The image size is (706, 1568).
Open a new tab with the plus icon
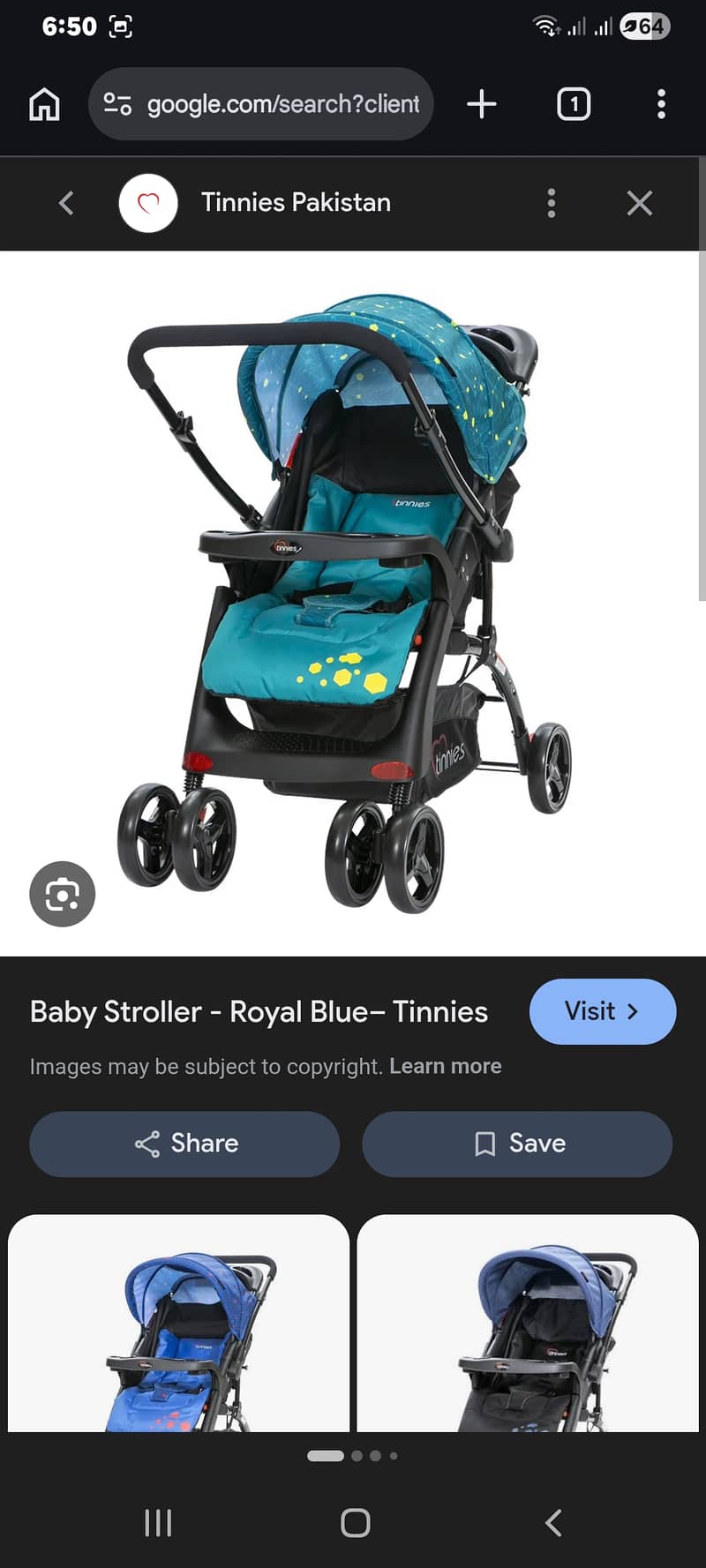tap(481, 103)
